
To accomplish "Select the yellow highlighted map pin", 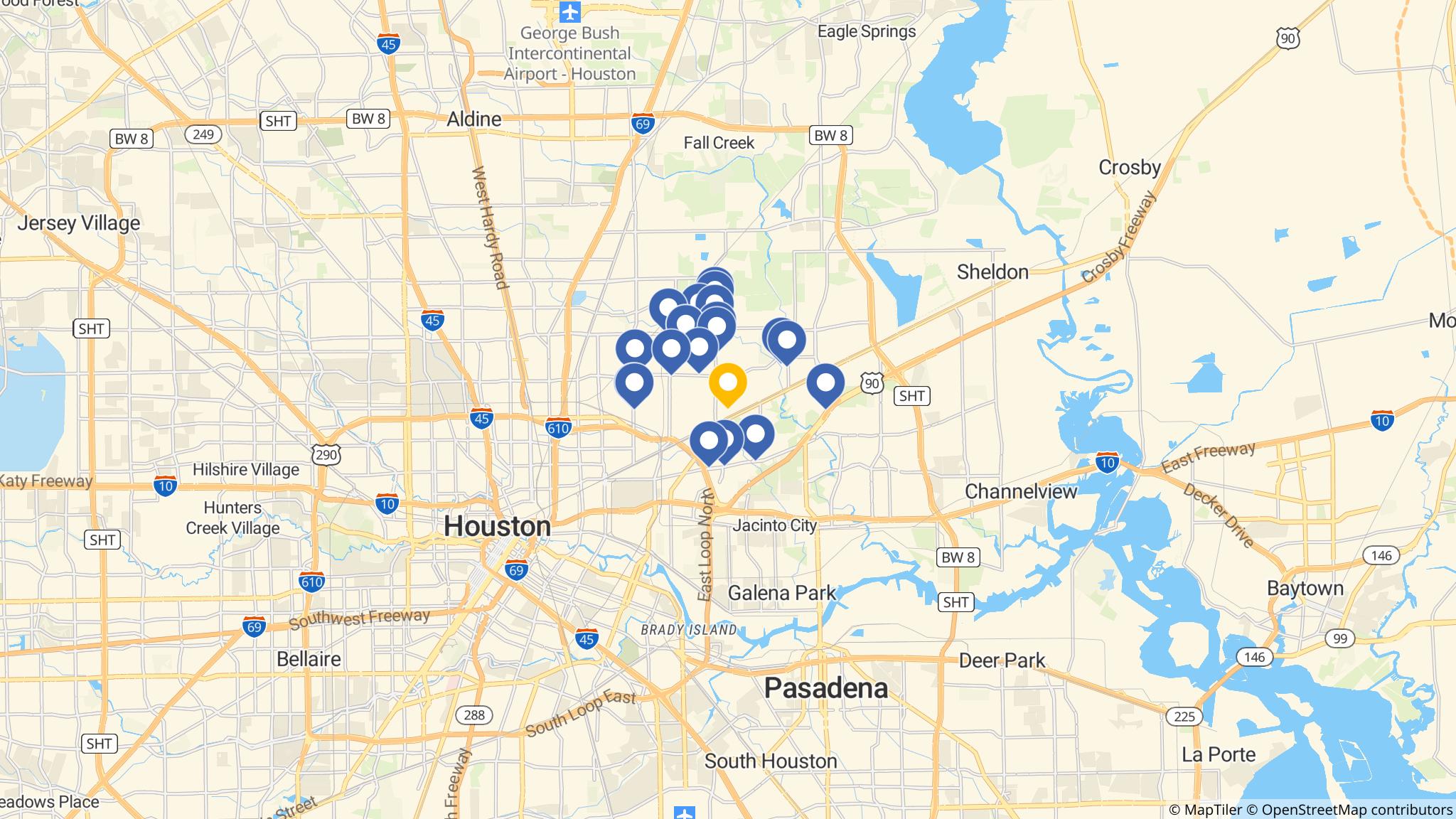I will point(727,383).
